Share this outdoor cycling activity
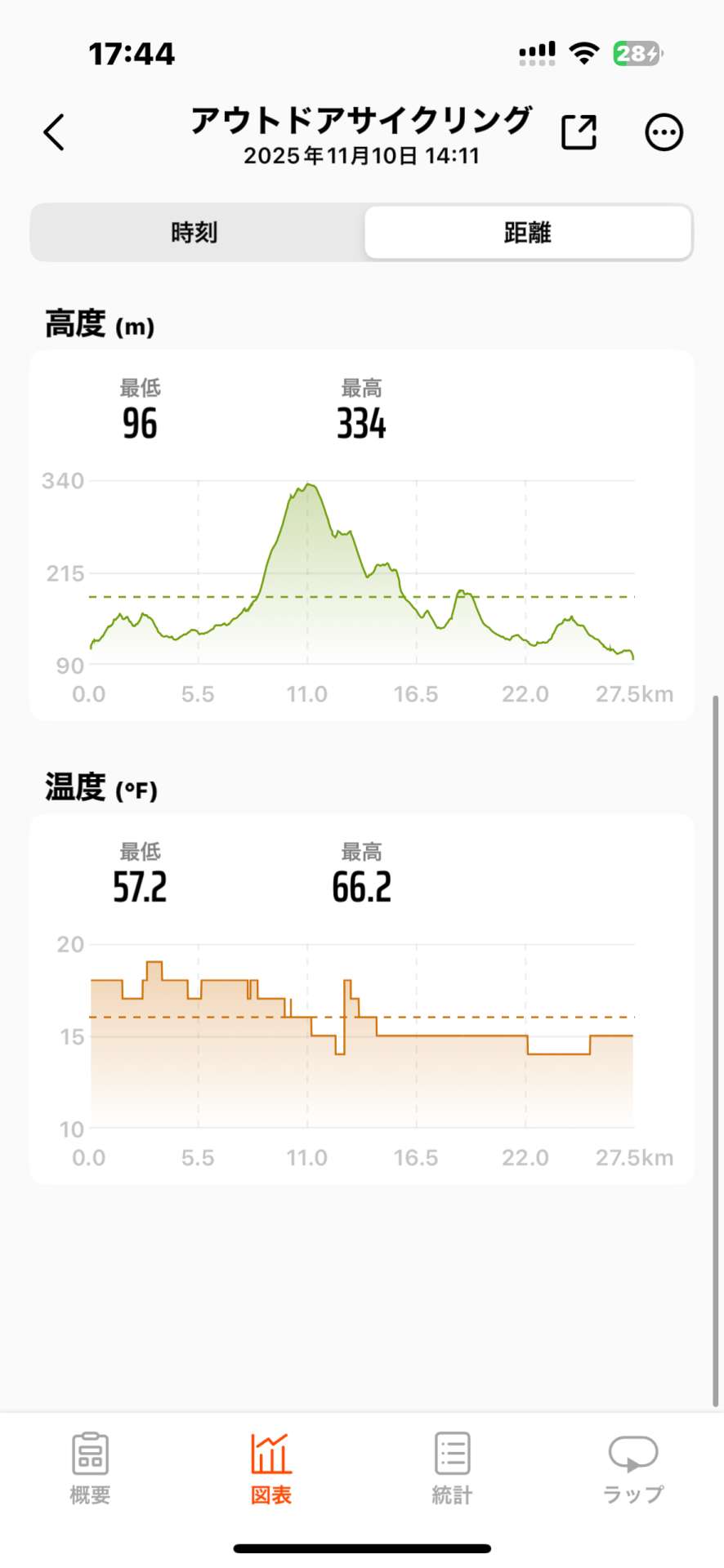The height and width of the screenshot is (1568, 724). (579, 132)
